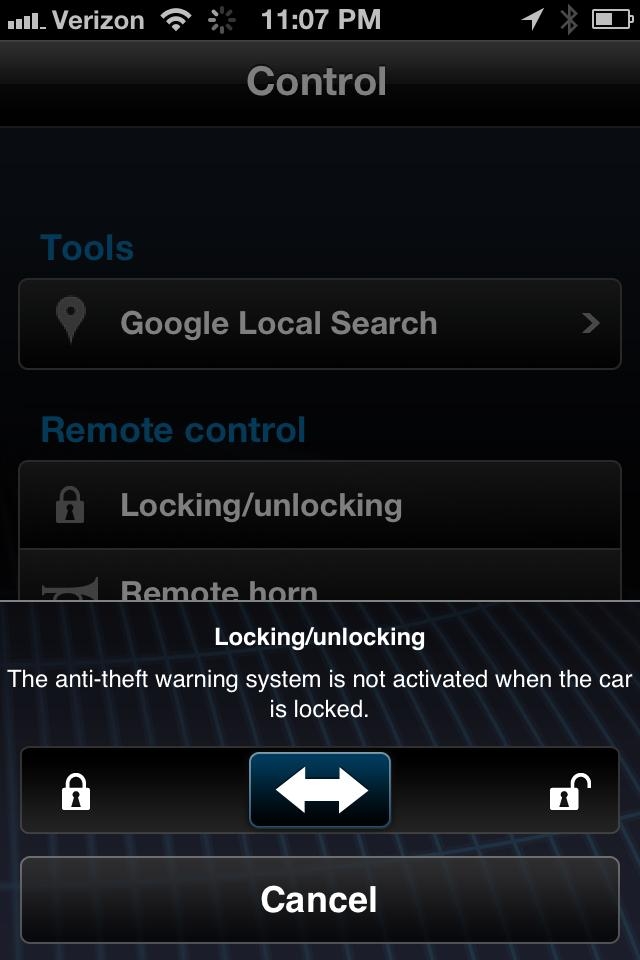
Task: Tap the closed padlock to lock car
Action: click(76, 793)
